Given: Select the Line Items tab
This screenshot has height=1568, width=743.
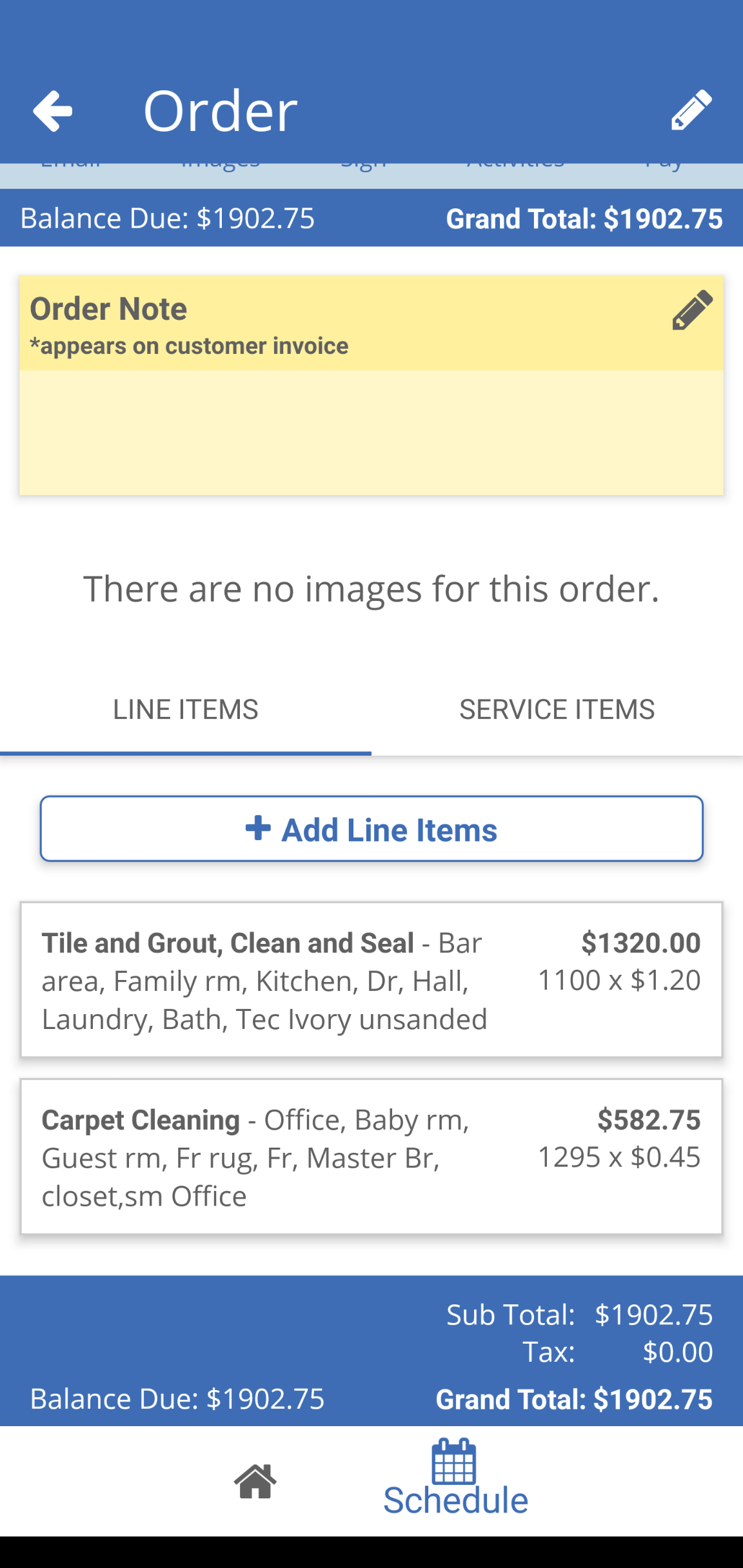Looking at the screenshot, I should [x=186, y=710].
